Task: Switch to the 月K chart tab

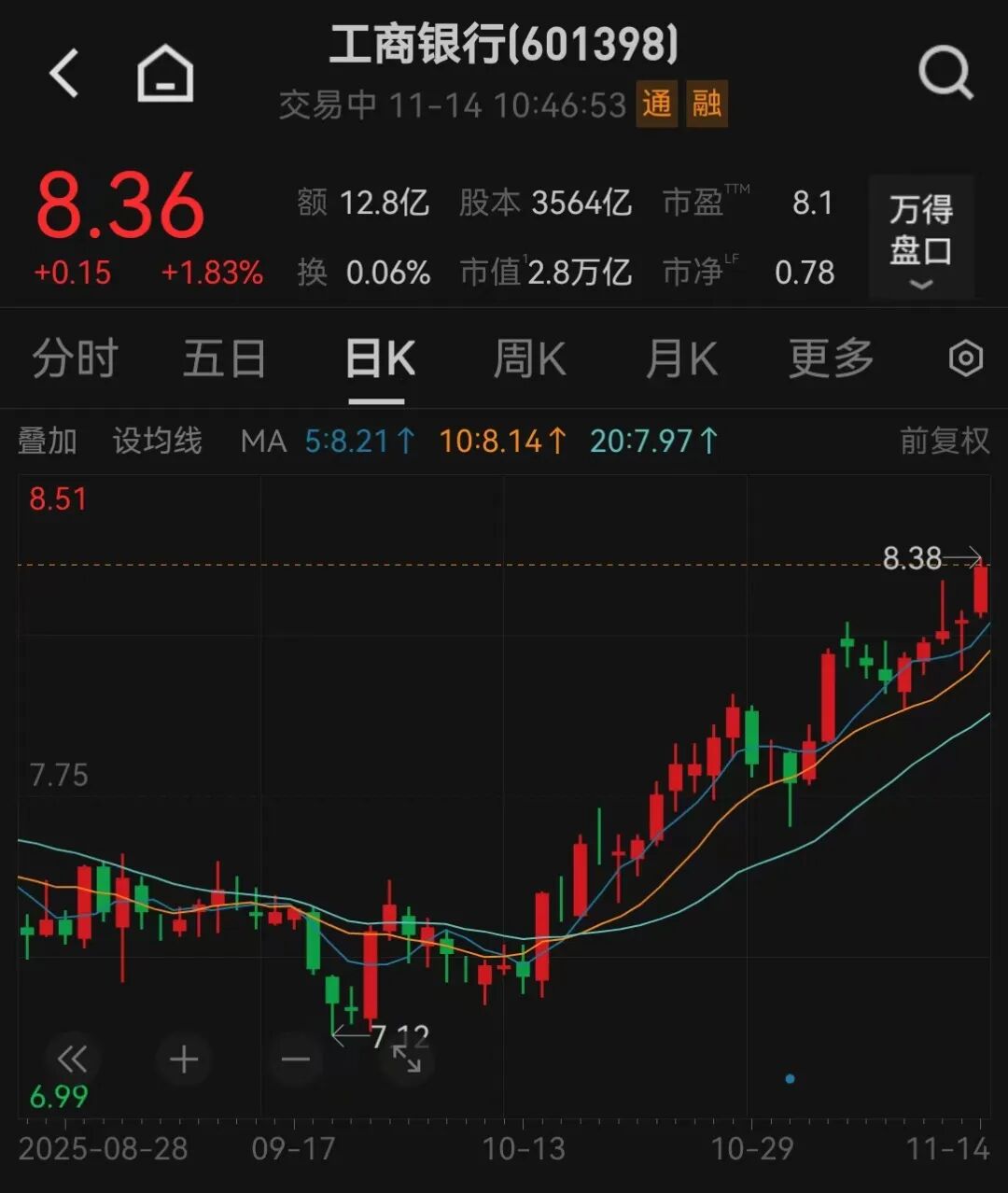Action: [681, 359]
